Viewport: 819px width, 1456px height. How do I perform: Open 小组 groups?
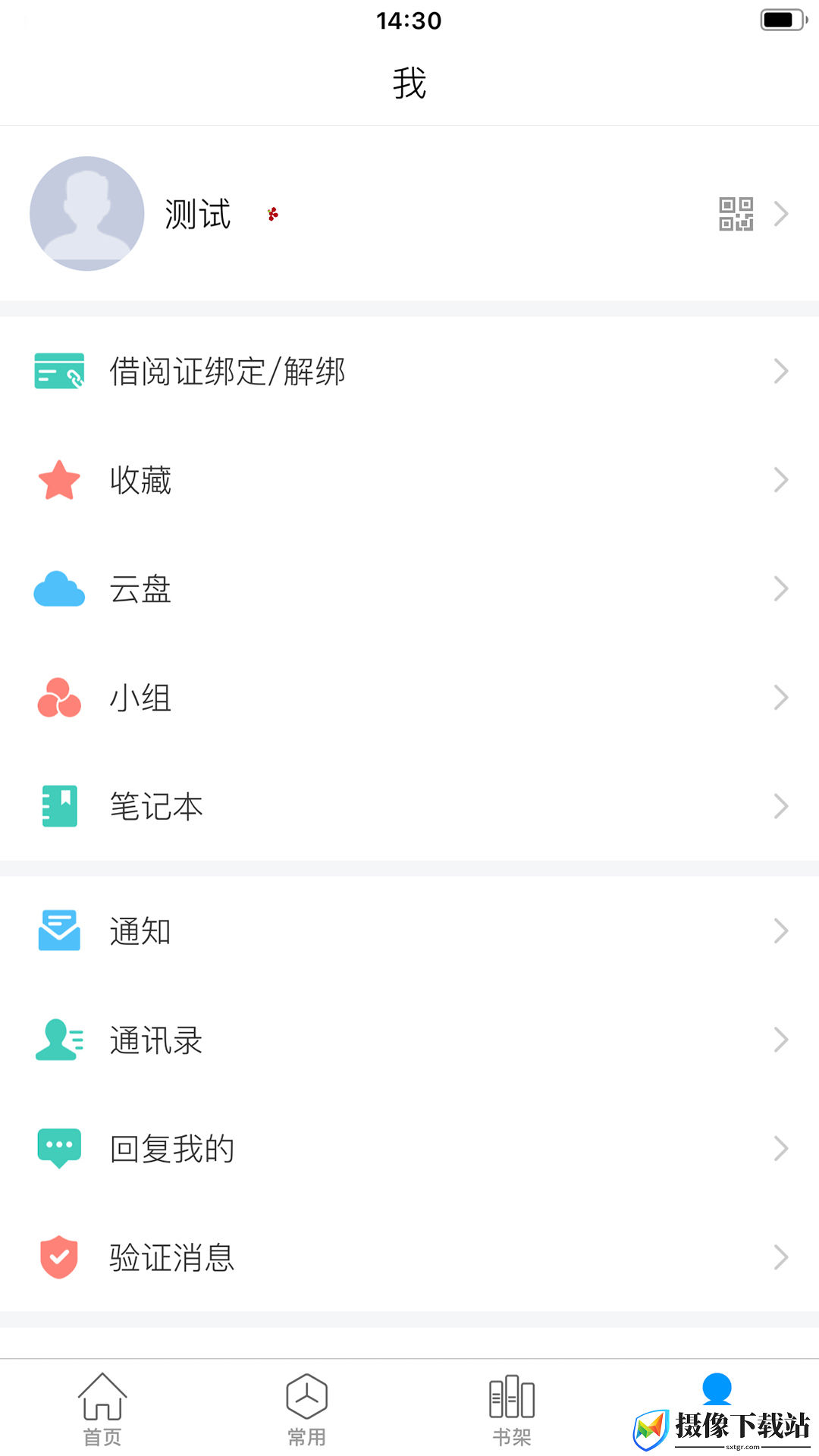click(x=409, y=698)
